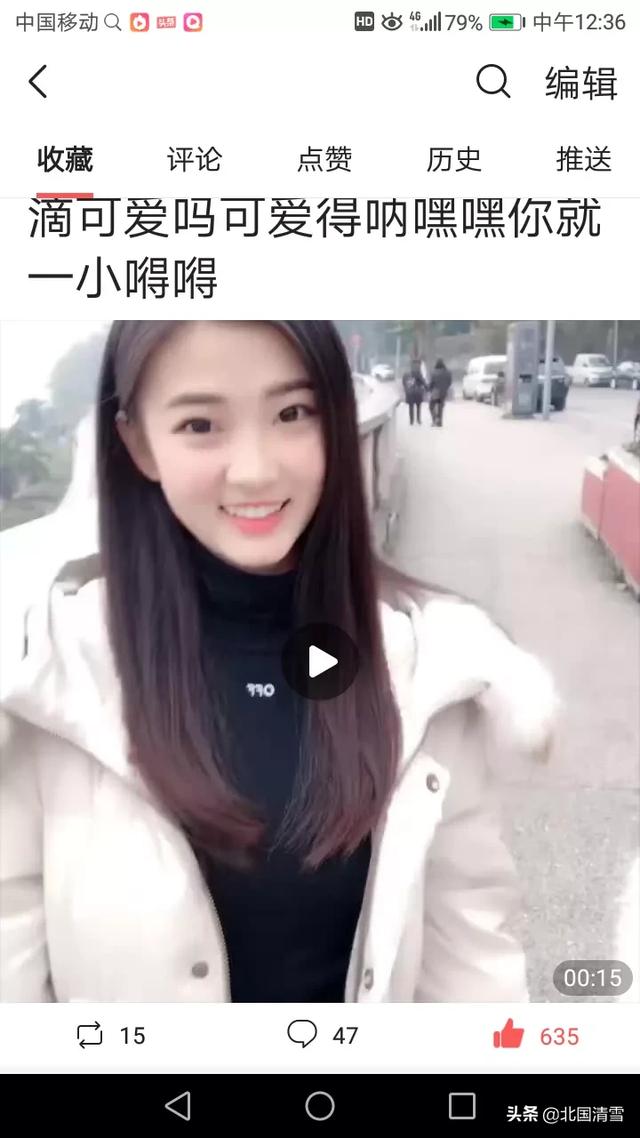Go back using the top-left arrow
The width and height of the screenshot is (640, 1138).
(x=38, y=82)
